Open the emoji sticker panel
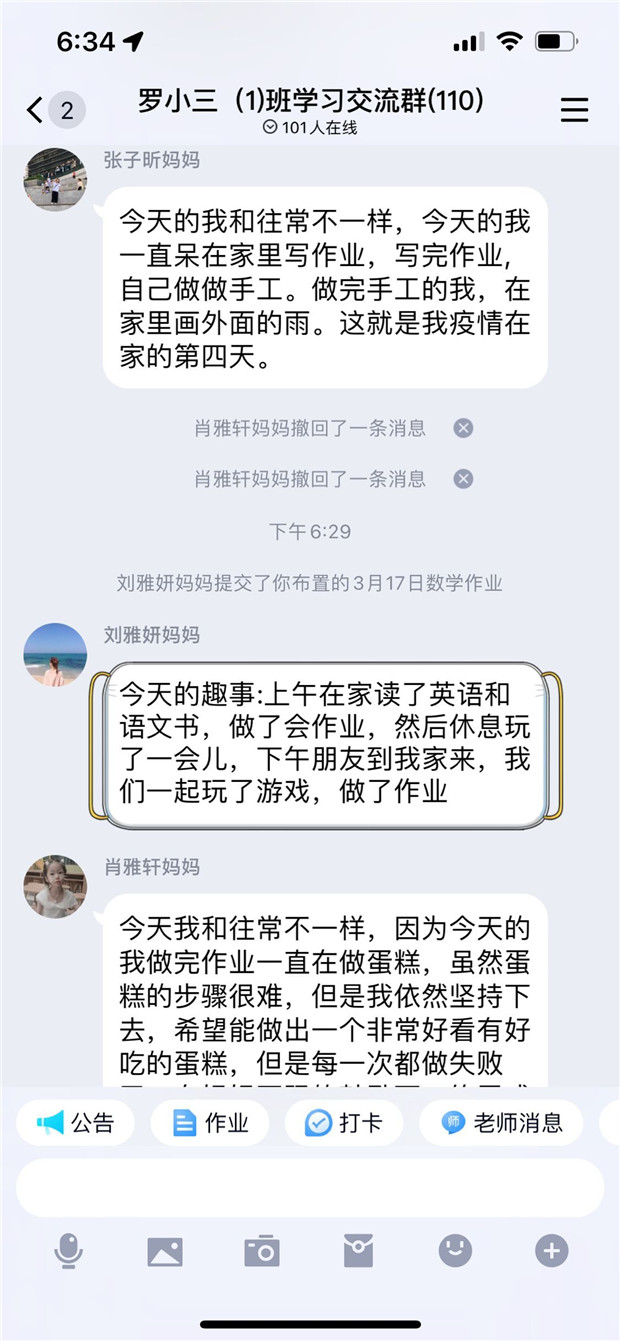 pyautogui.click(x=455, y=1250)
